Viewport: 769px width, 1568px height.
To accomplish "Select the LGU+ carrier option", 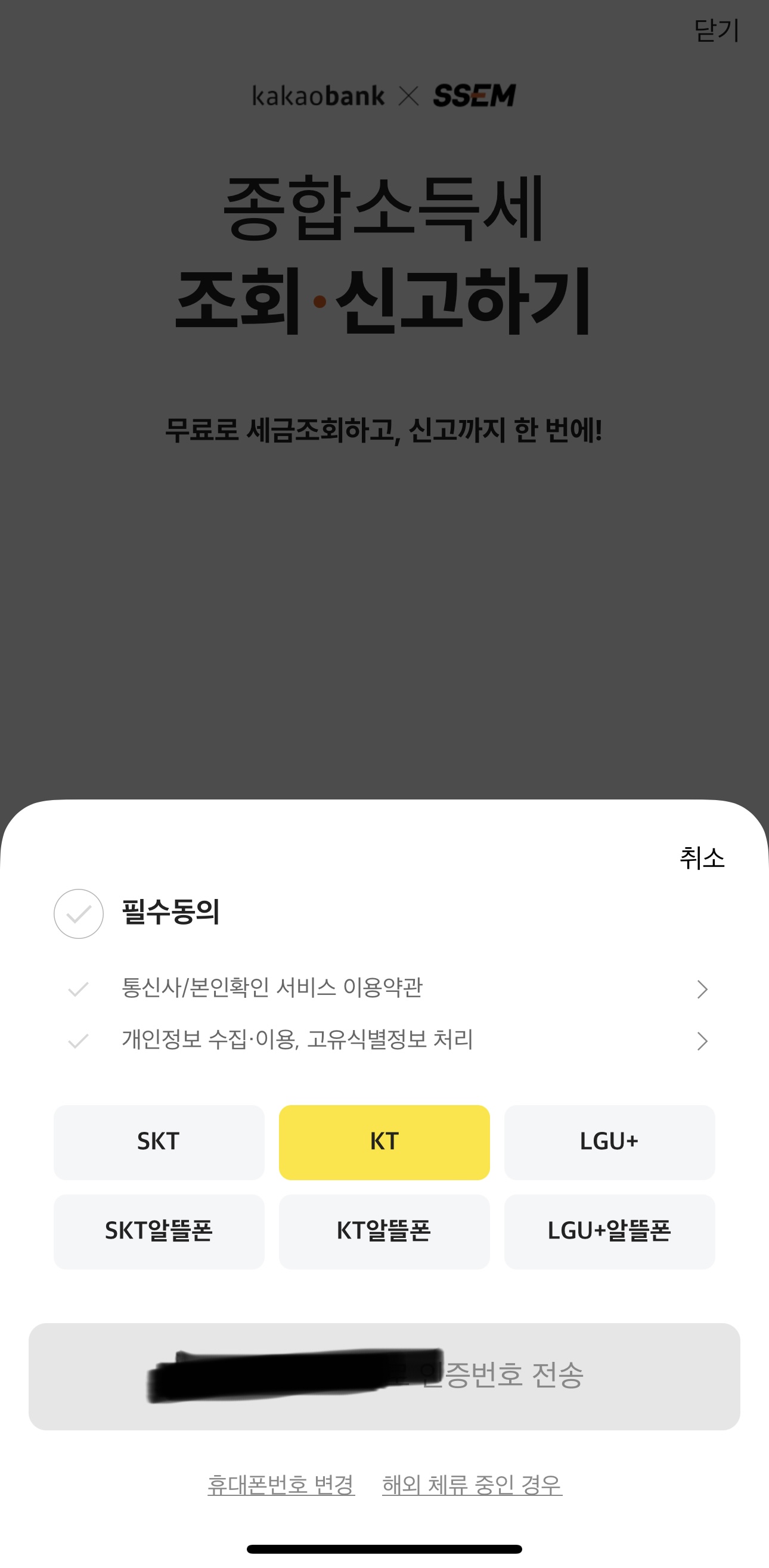I will [609, 1141].
